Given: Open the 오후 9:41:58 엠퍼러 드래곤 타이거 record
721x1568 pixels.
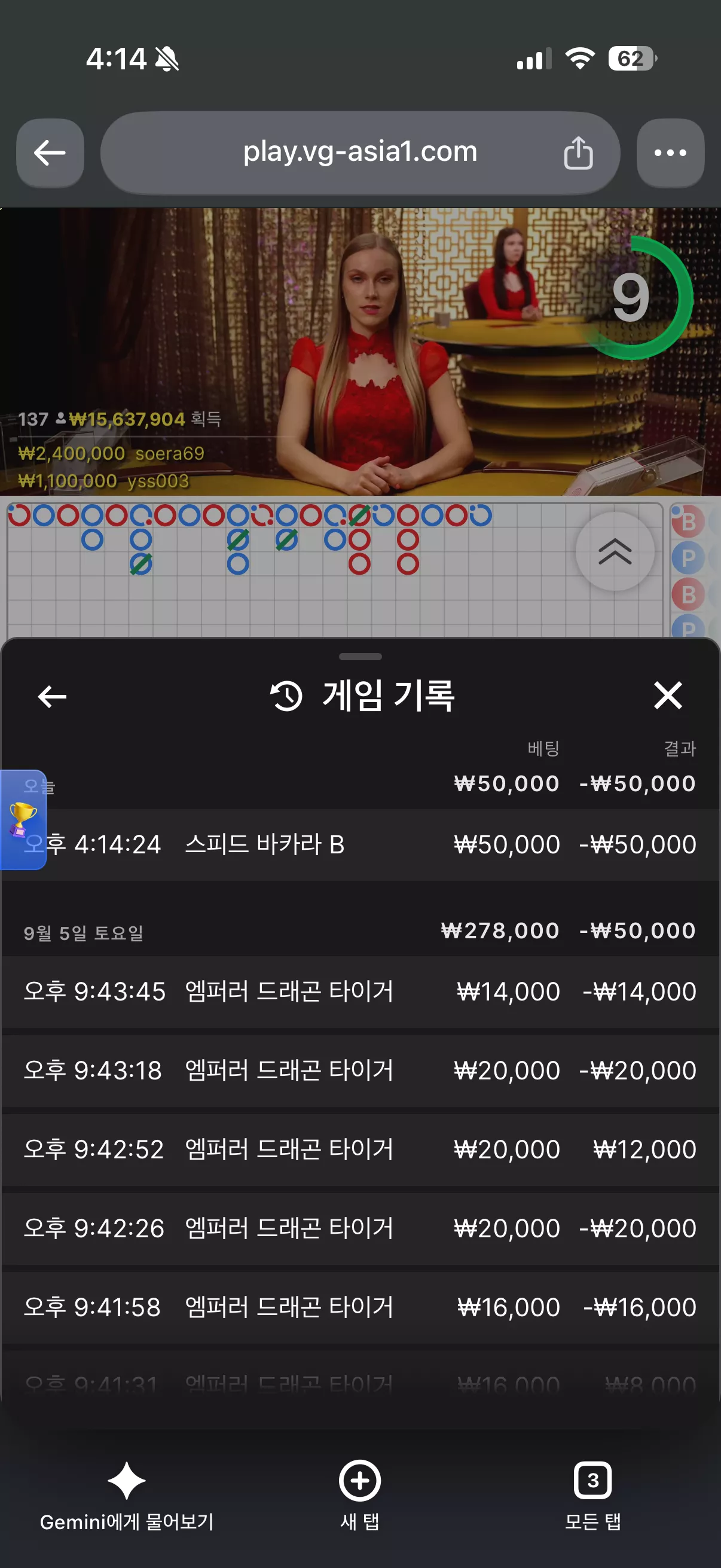Looking at the screenshot, I should pyautogui.click(x=360, y=1307).
